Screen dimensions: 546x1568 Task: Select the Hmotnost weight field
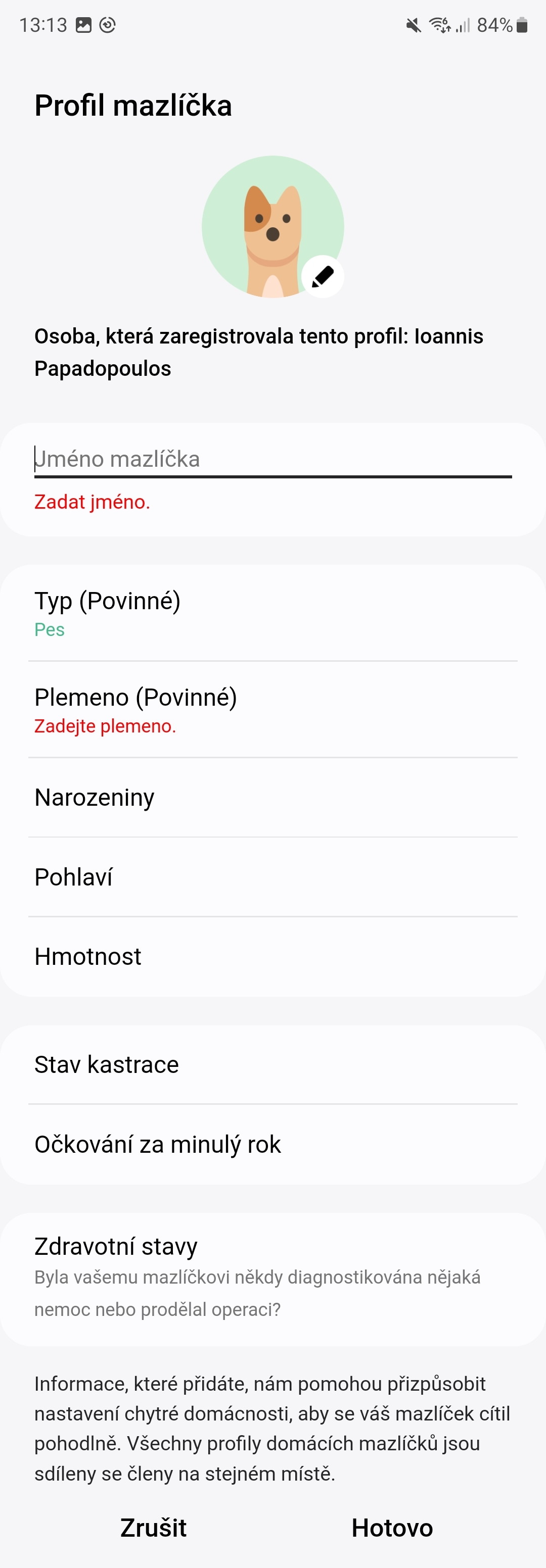point(273,956)
